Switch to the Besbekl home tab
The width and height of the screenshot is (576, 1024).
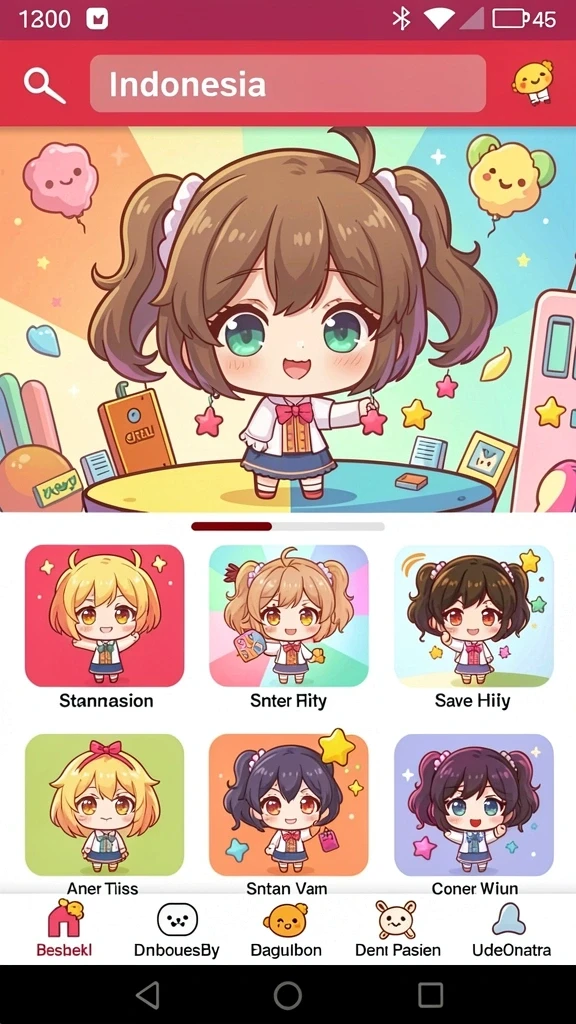coord(64,929)
